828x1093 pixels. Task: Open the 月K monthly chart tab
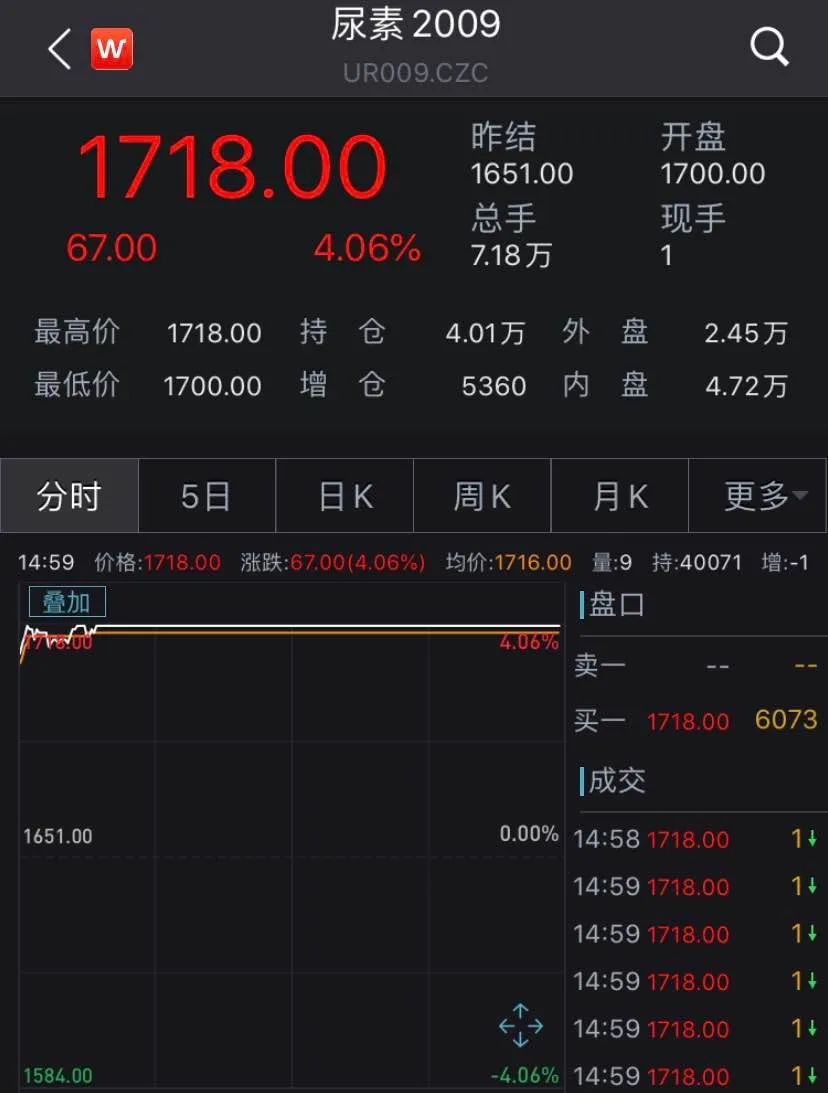pyautogui.click(x=620, y=495)
